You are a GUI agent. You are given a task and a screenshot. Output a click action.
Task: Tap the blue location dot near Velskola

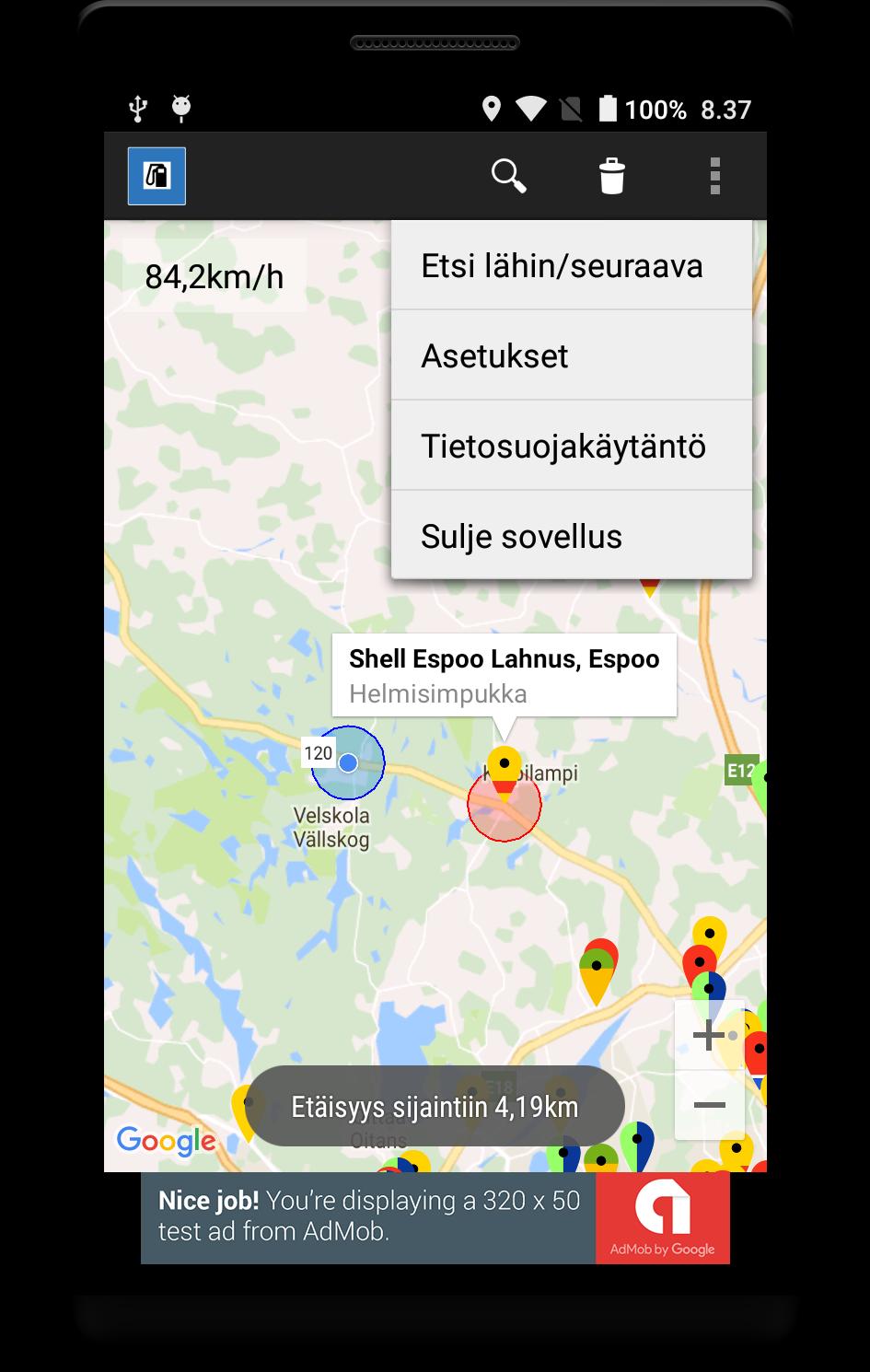click(347, 762)
